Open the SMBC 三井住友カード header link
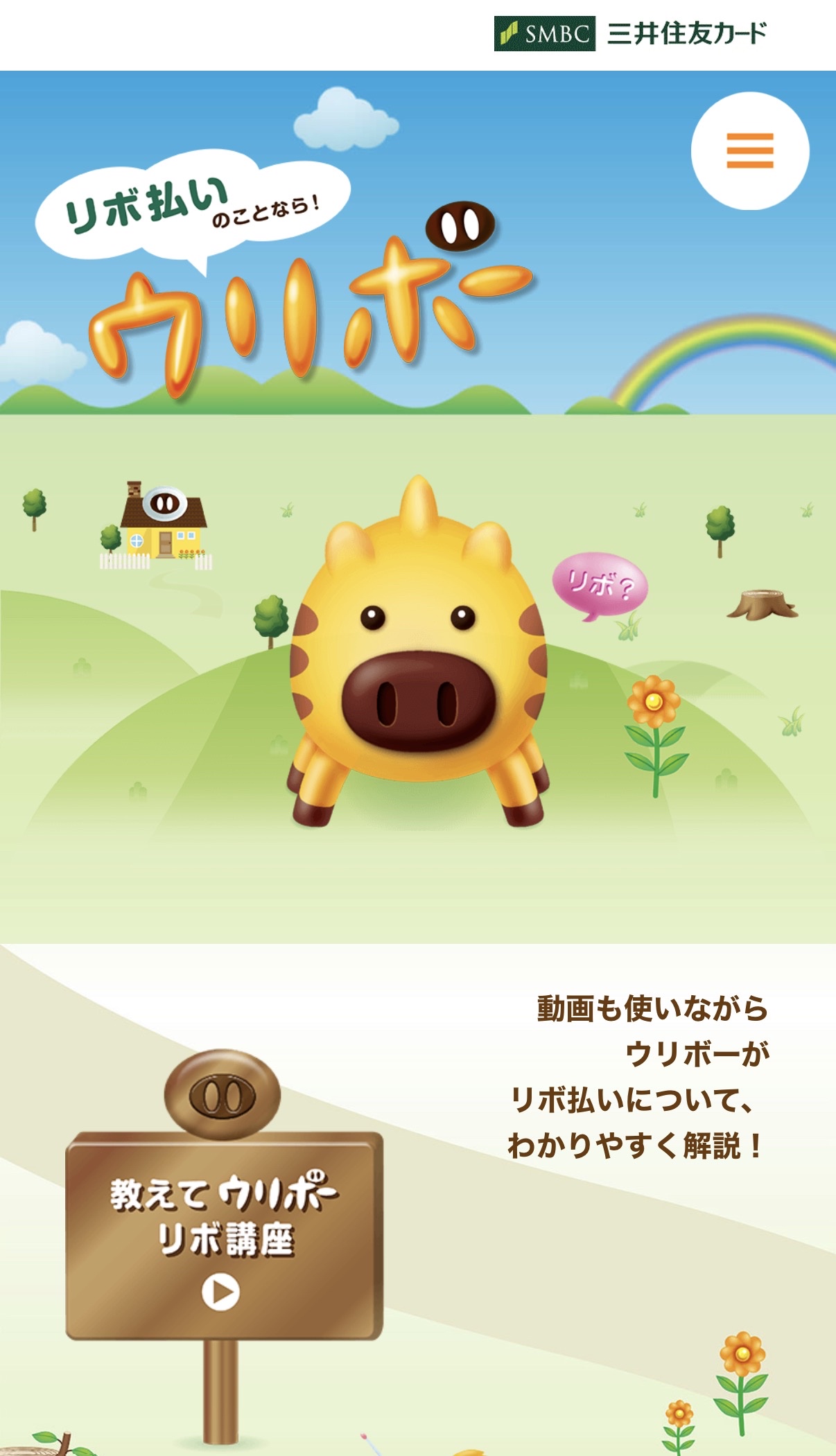Screen dimensions: 836x1456 [631, 33]
